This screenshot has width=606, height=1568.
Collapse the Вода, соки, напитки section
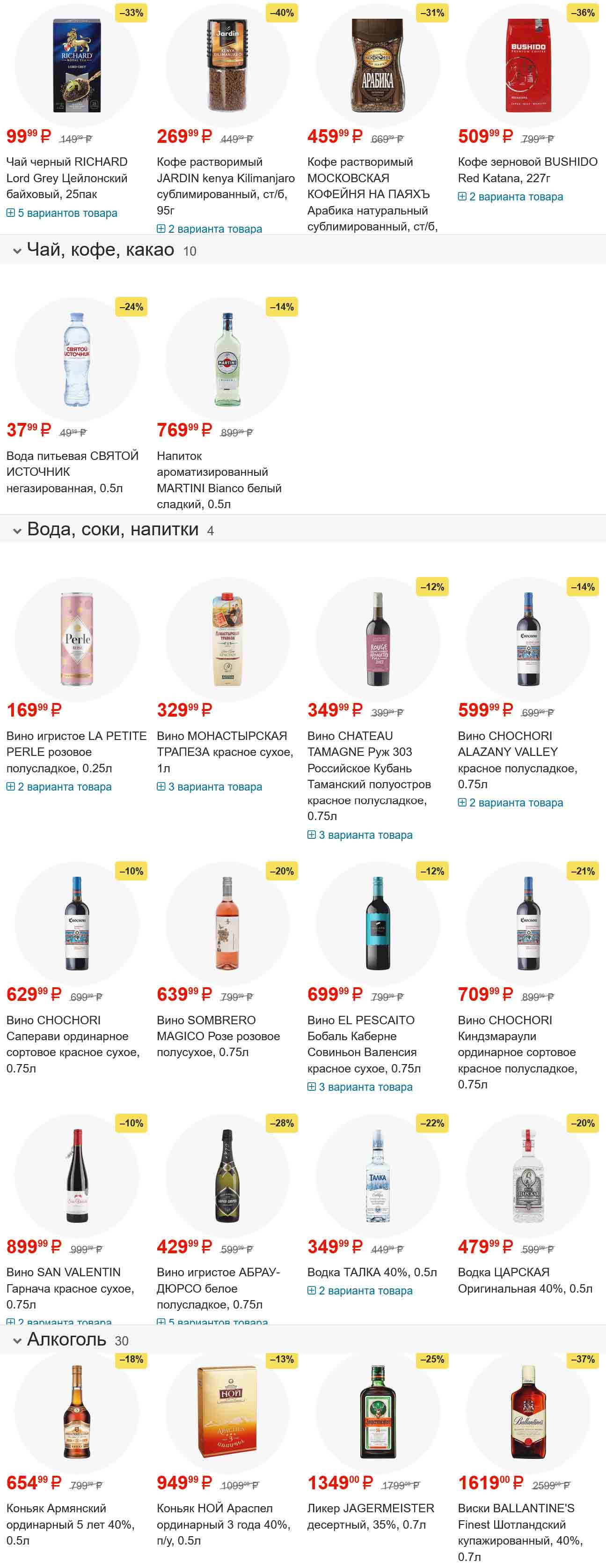tap(17, 531)
